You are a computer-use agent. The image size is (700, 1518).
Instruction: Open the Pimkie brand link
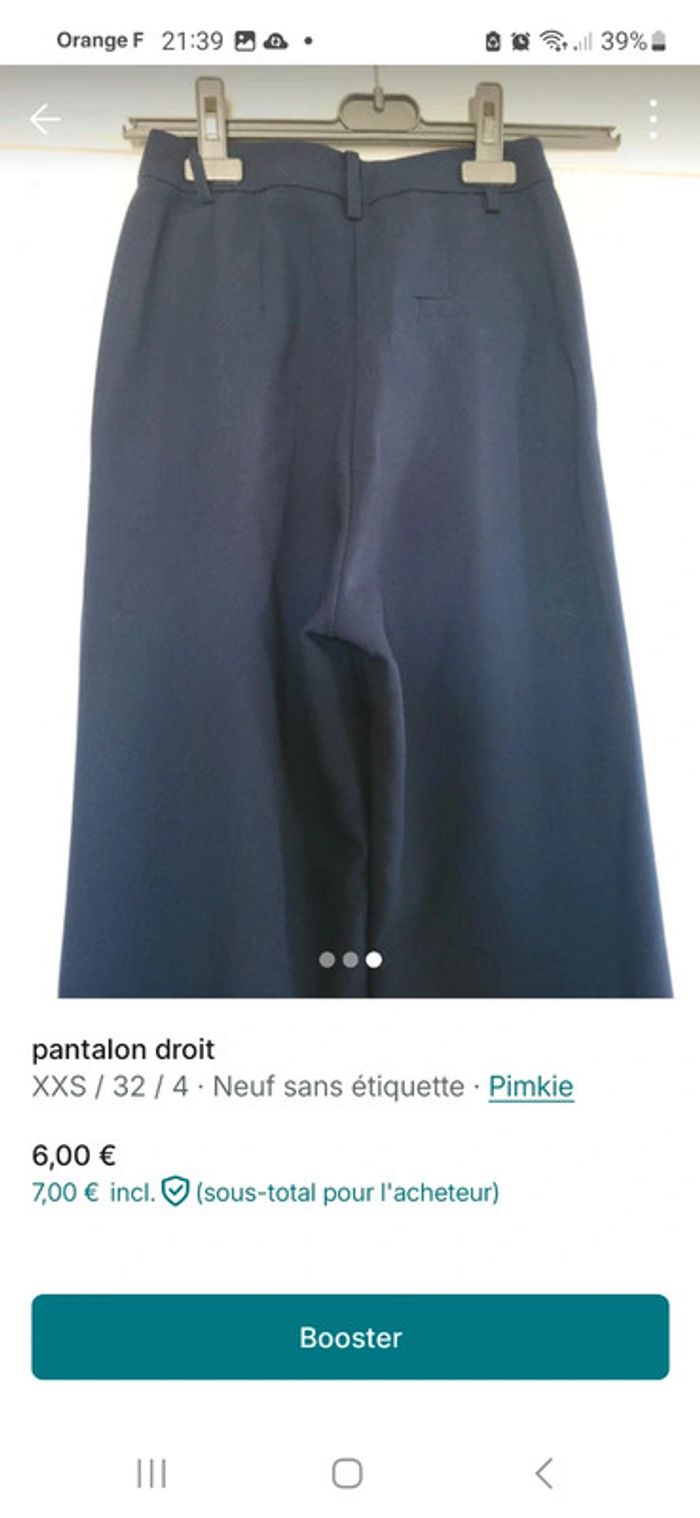(x=531, y=1087)
